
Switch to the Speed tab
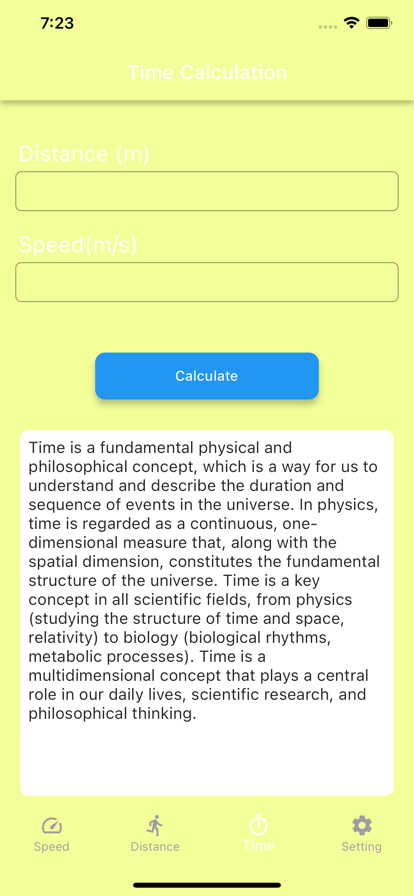click(51, 835)
